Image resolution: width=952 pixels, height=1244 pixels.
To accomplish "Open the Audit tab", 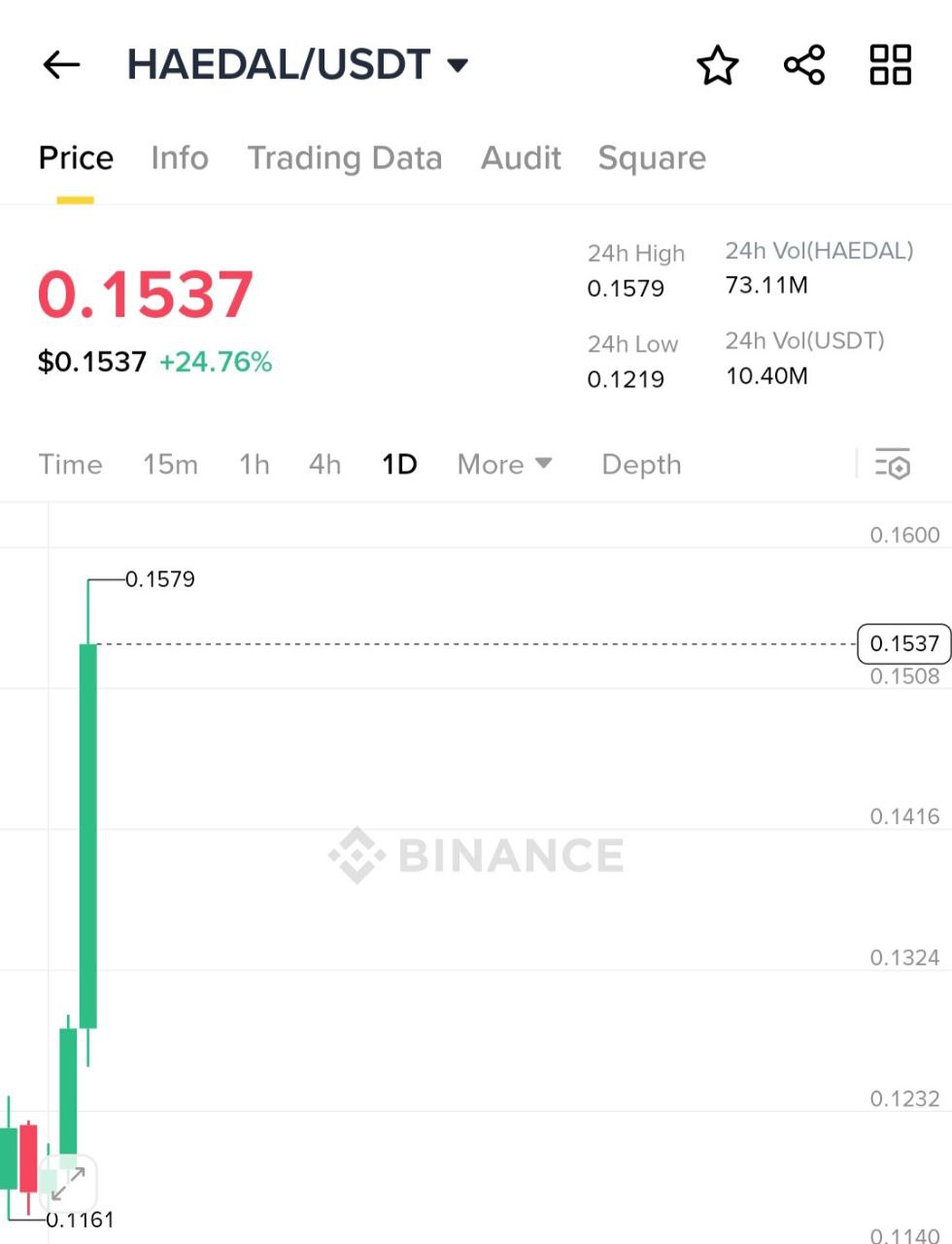I will (x=521, y=157).
